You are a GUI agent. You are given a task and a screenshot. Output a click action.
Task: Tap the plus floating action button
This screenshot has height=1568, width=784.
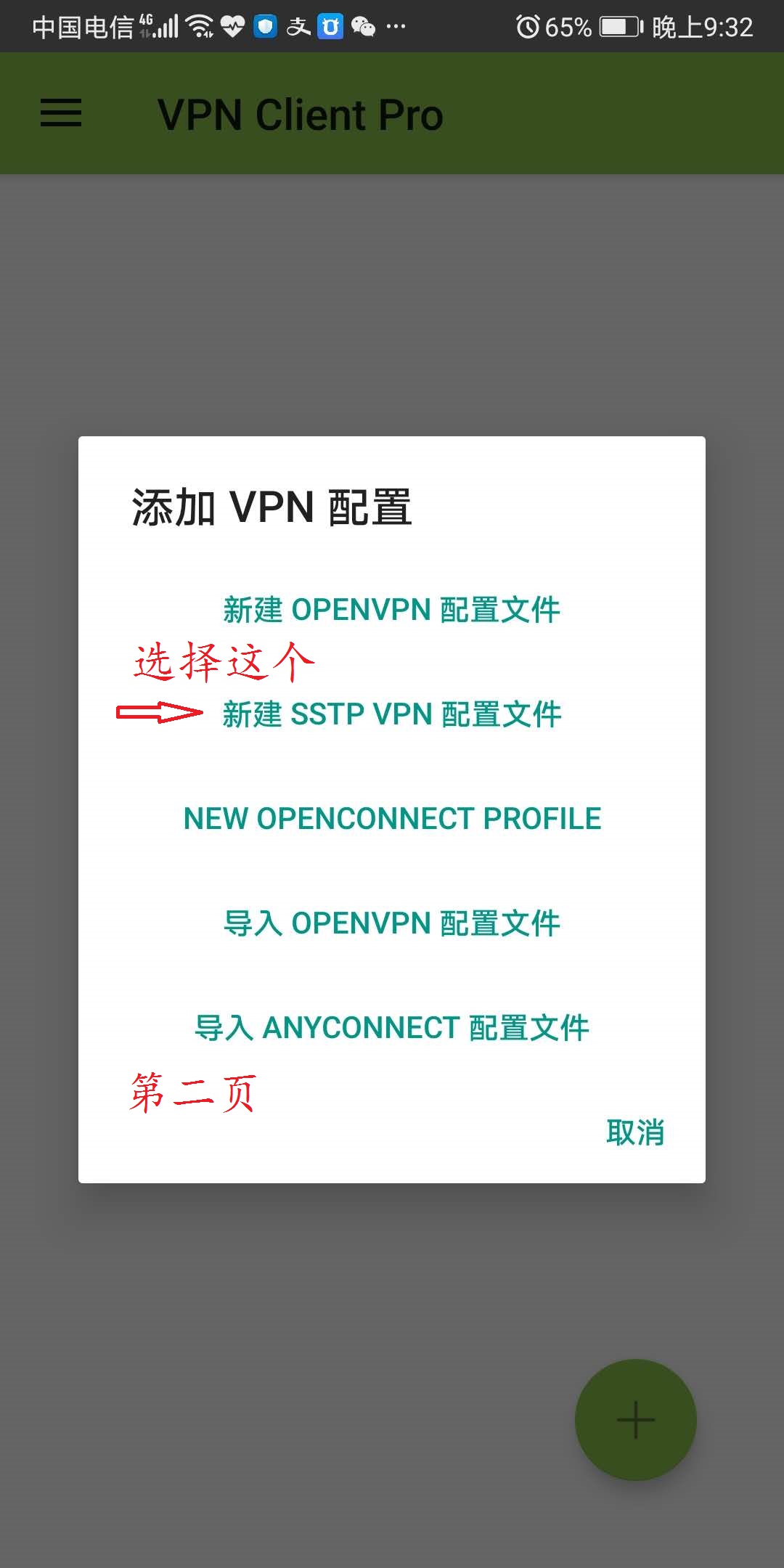tap(636, 1420)
